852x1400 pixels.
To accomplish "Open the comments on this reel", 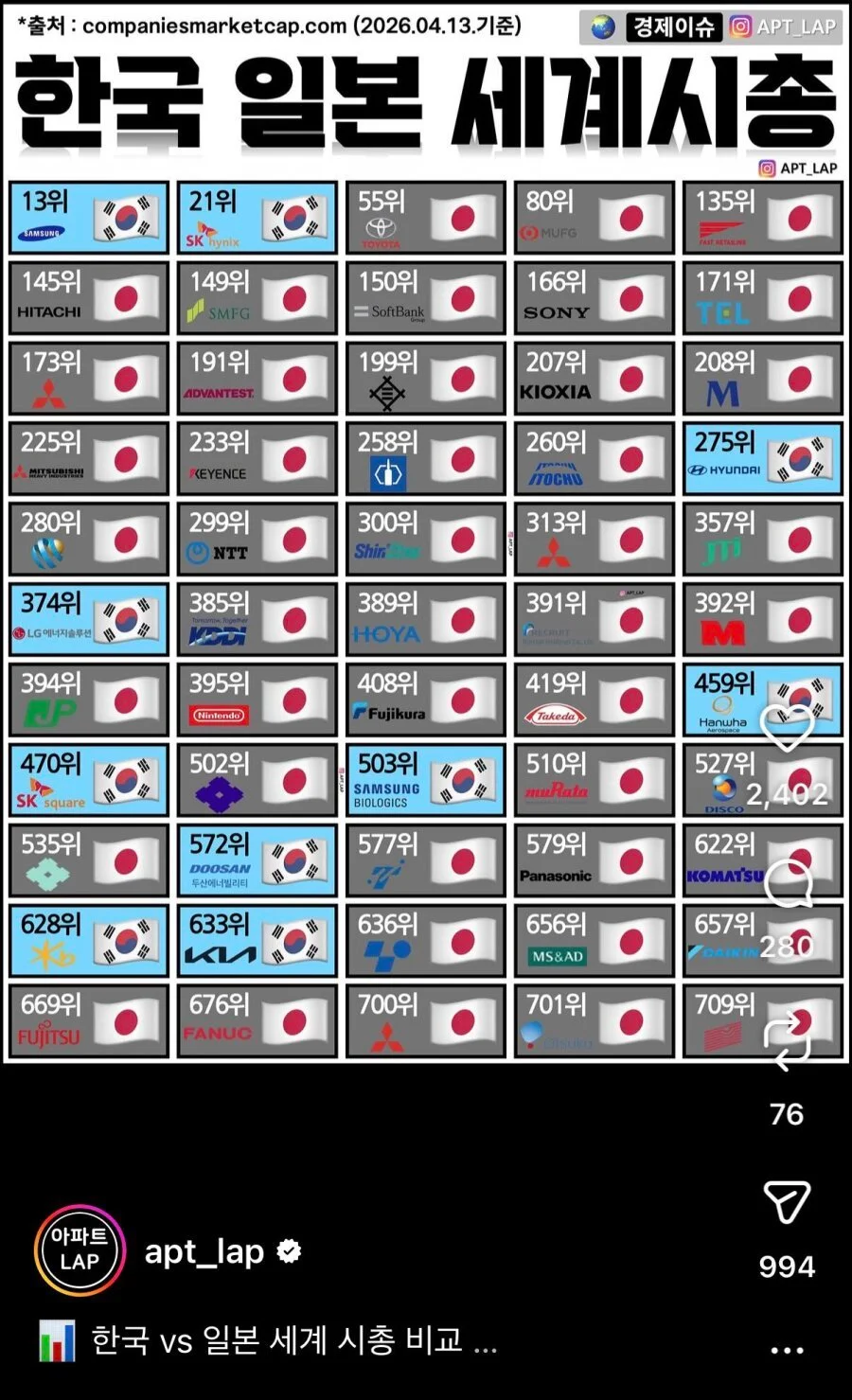I will [788, 883].
